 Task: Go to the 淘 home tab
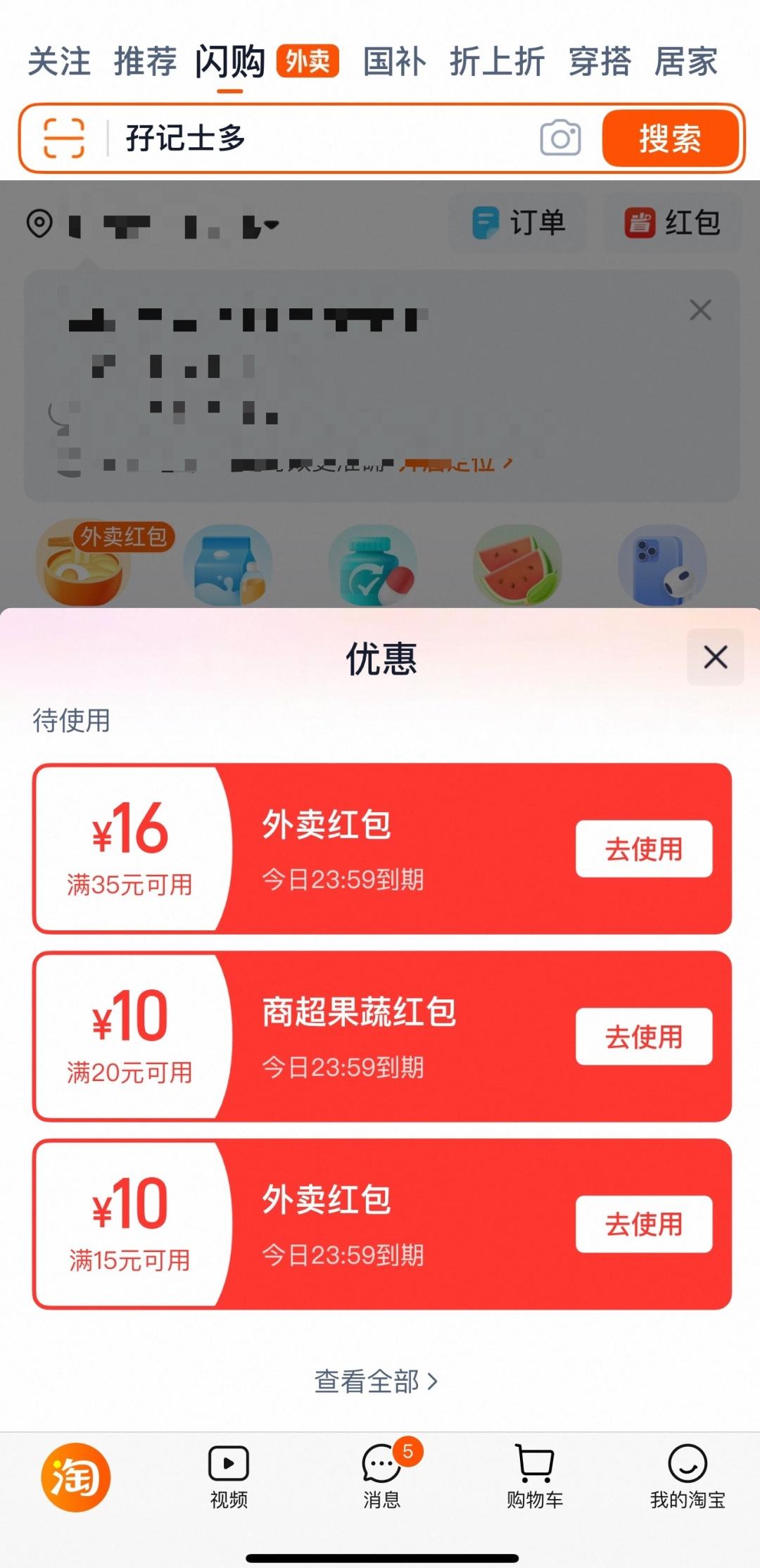pyautogui.click(x=76, y=1477)
